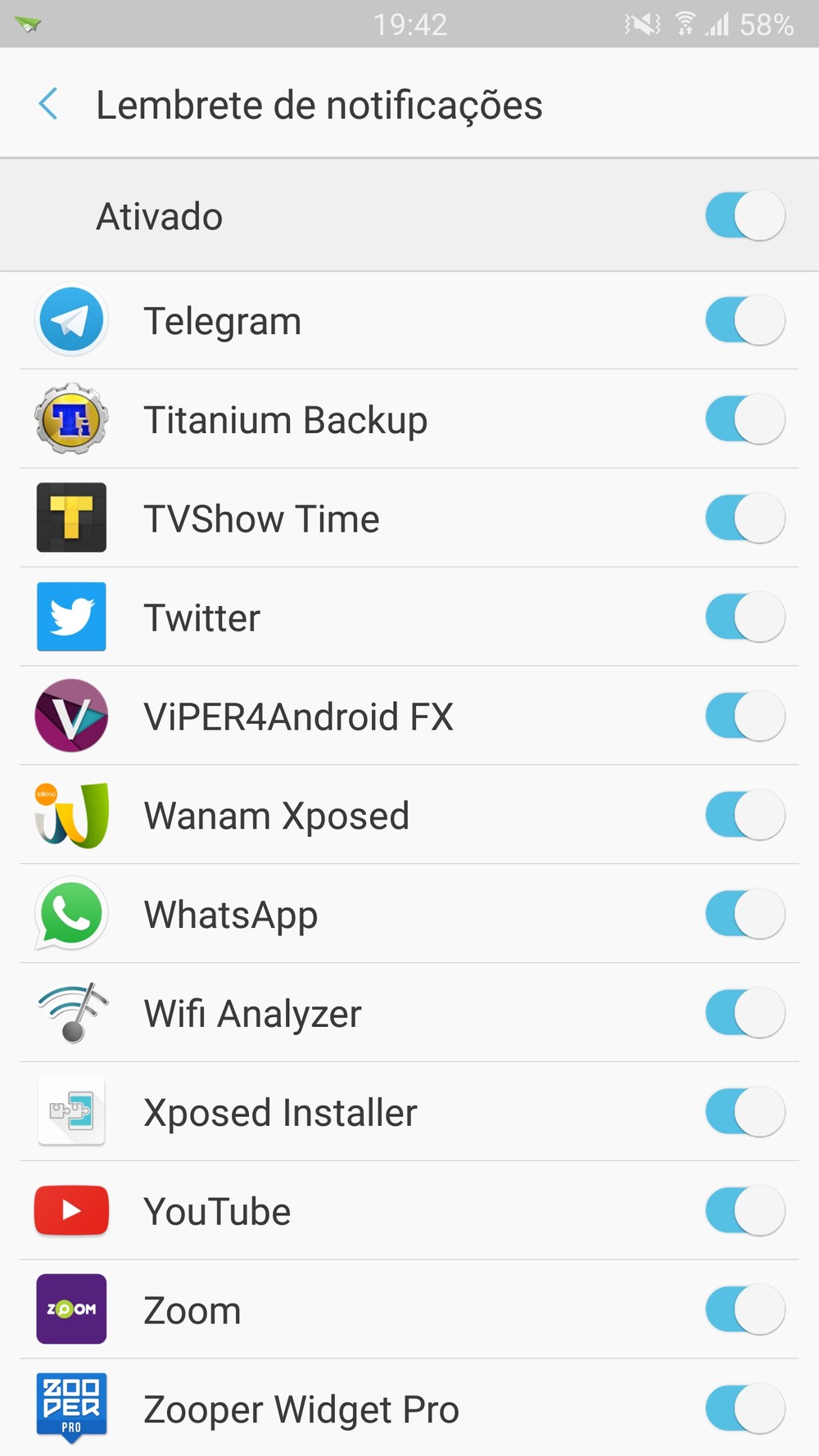Disable notification reminder for Telegram
The image size is (819, 1456).
(x=744, y=320)
